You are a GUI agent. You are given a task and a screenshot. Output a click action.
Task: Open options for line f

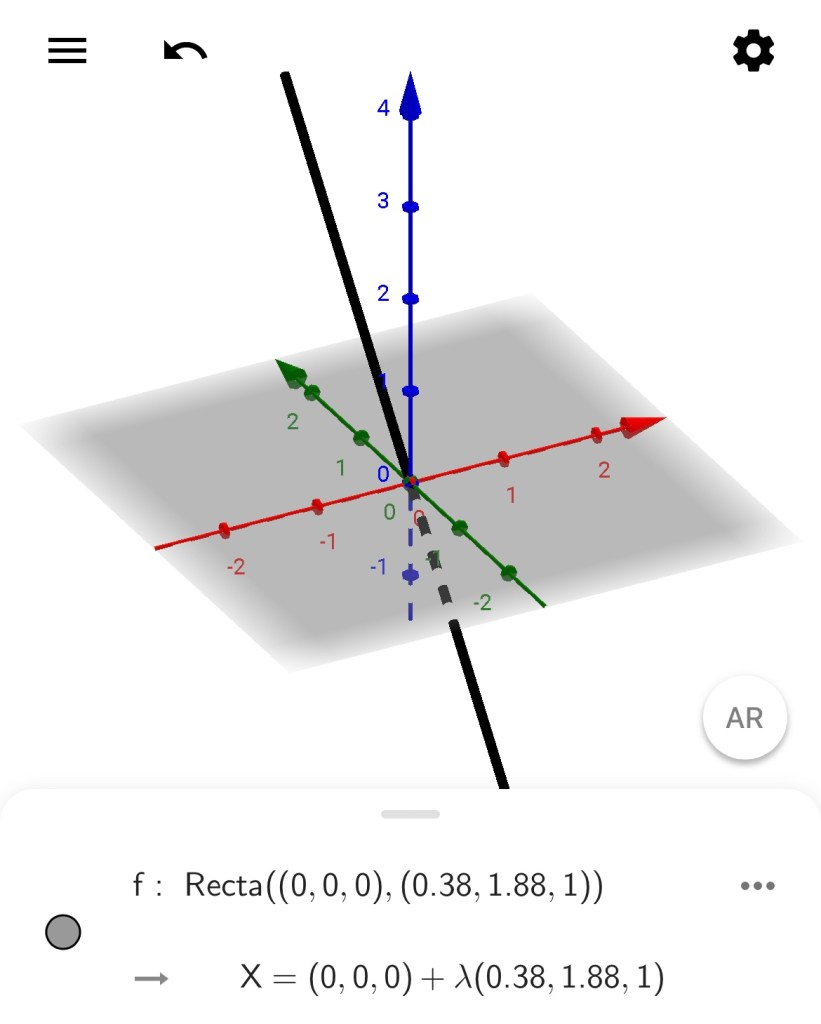coord(757,886)
